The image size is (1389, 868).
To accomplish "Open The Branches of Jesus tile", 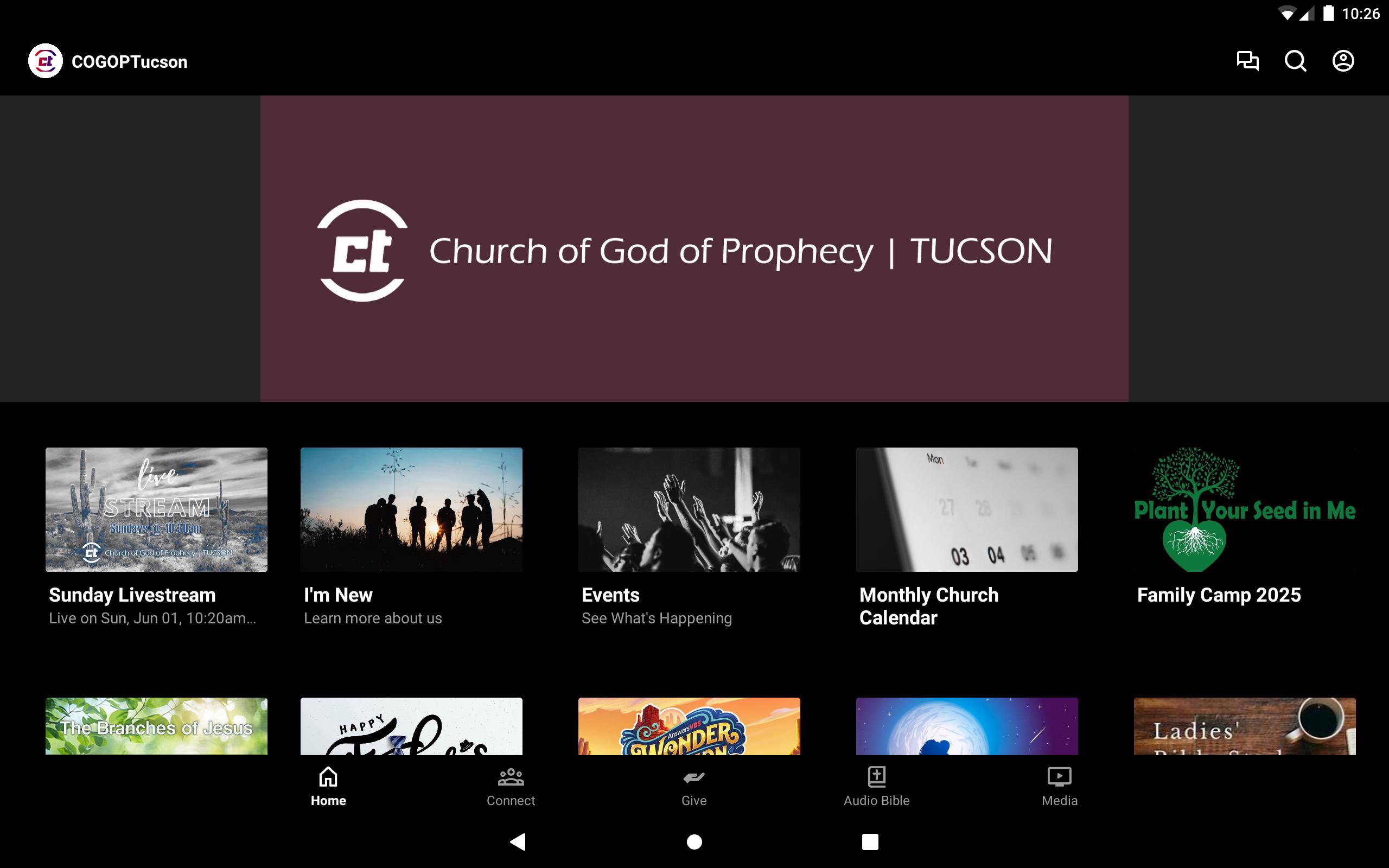I will [156, 726].
